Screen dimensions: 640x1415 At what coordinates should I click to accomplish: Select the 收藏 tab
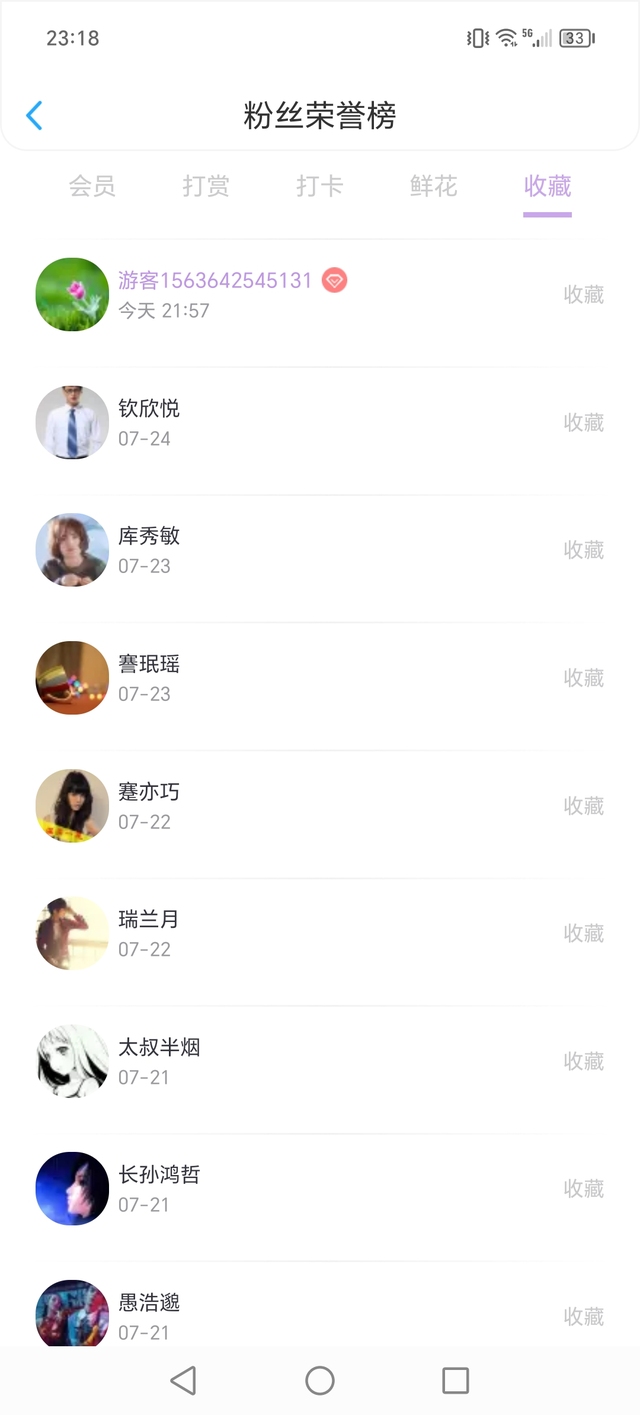(547, 186)
